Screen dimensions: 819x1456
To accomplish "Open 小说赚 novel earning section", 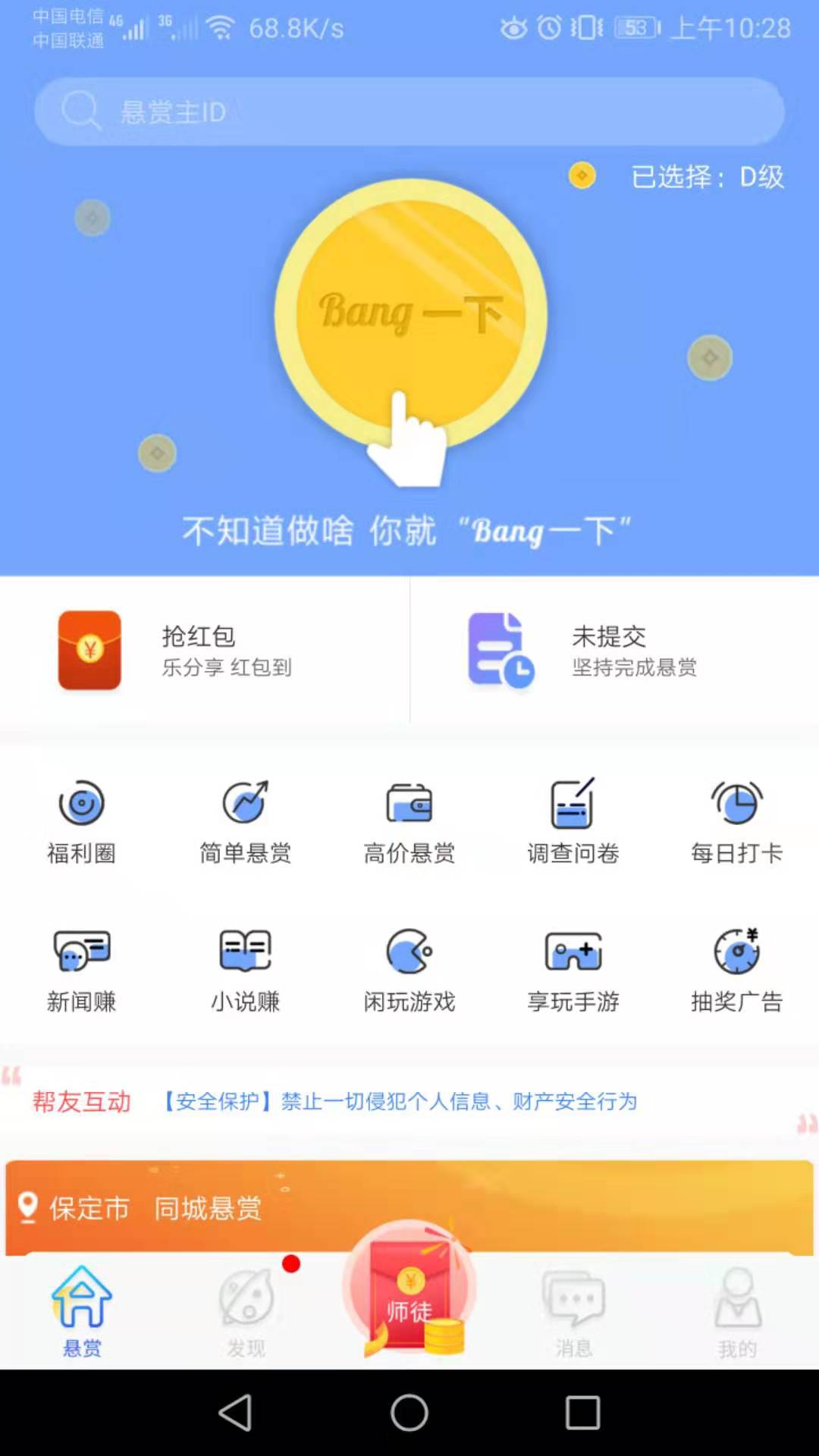I will (x=245, y=971).
